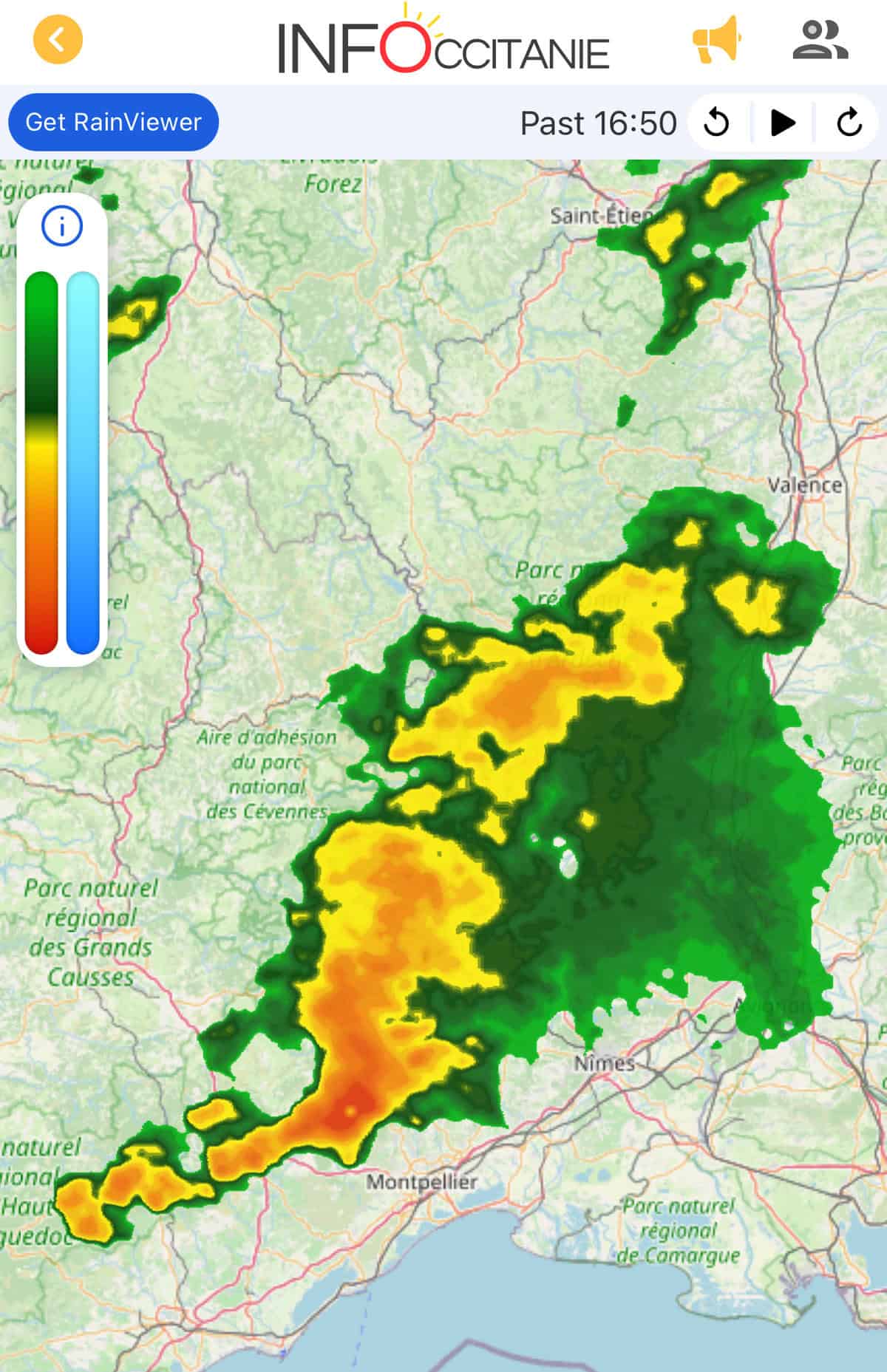The width and height of the screenshot is (887, 1372).
Task: Go back using the orange arrow
Action: 58,39
